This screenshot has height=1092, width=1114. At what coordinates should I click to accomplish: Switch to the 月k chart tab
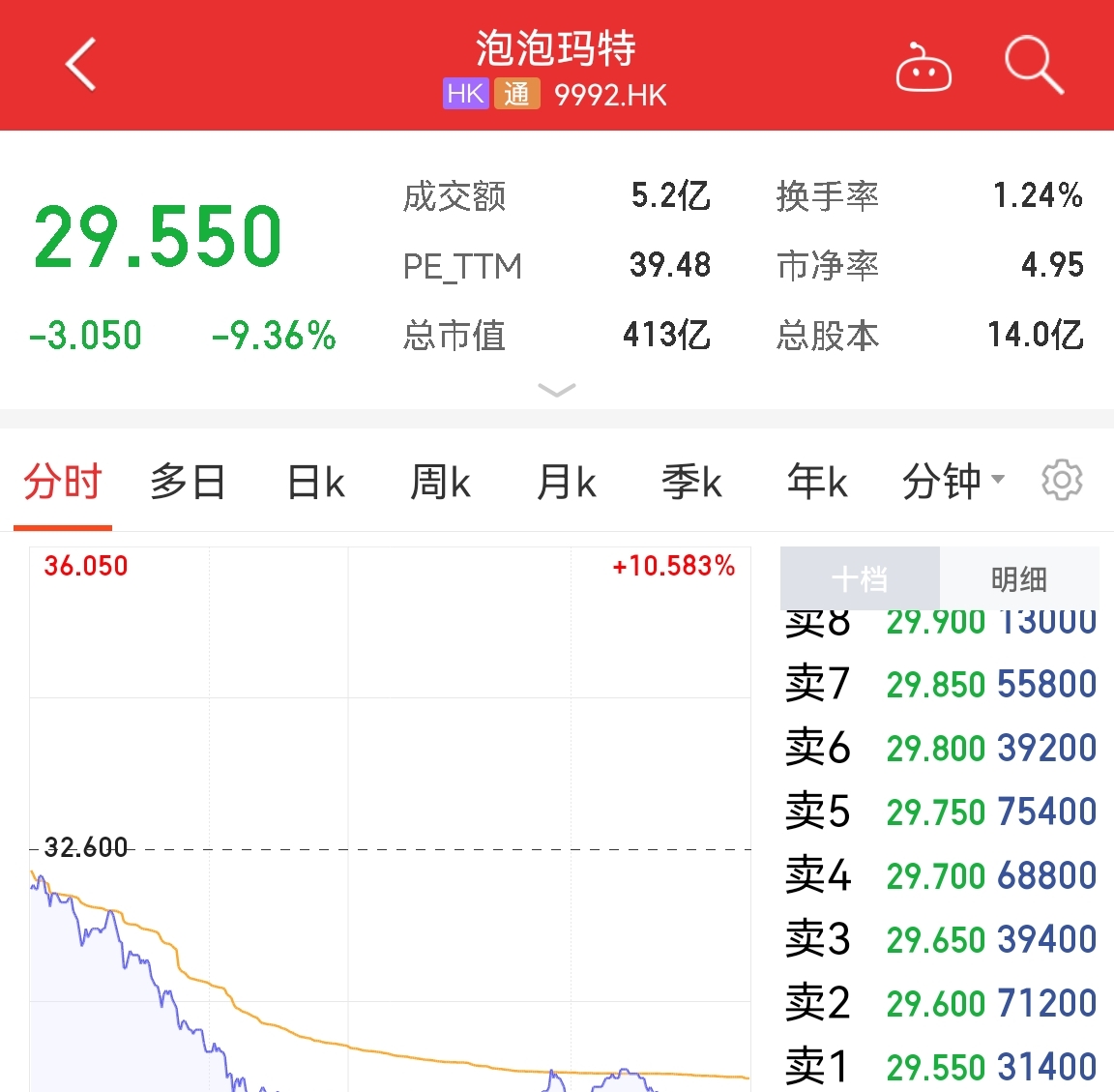[566, 482]
